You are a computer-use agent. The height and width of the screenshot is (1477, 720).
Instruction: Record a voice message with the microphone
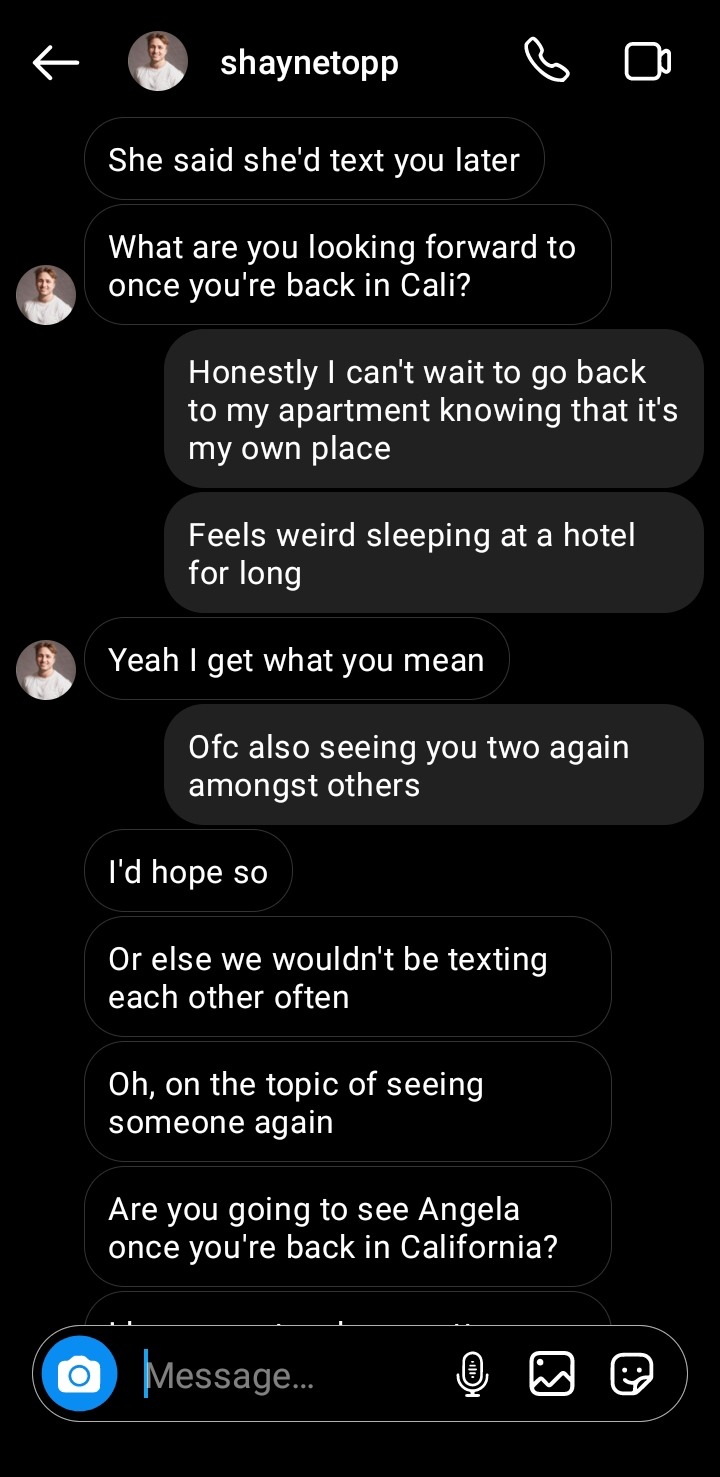click(x=472, y=1374)
